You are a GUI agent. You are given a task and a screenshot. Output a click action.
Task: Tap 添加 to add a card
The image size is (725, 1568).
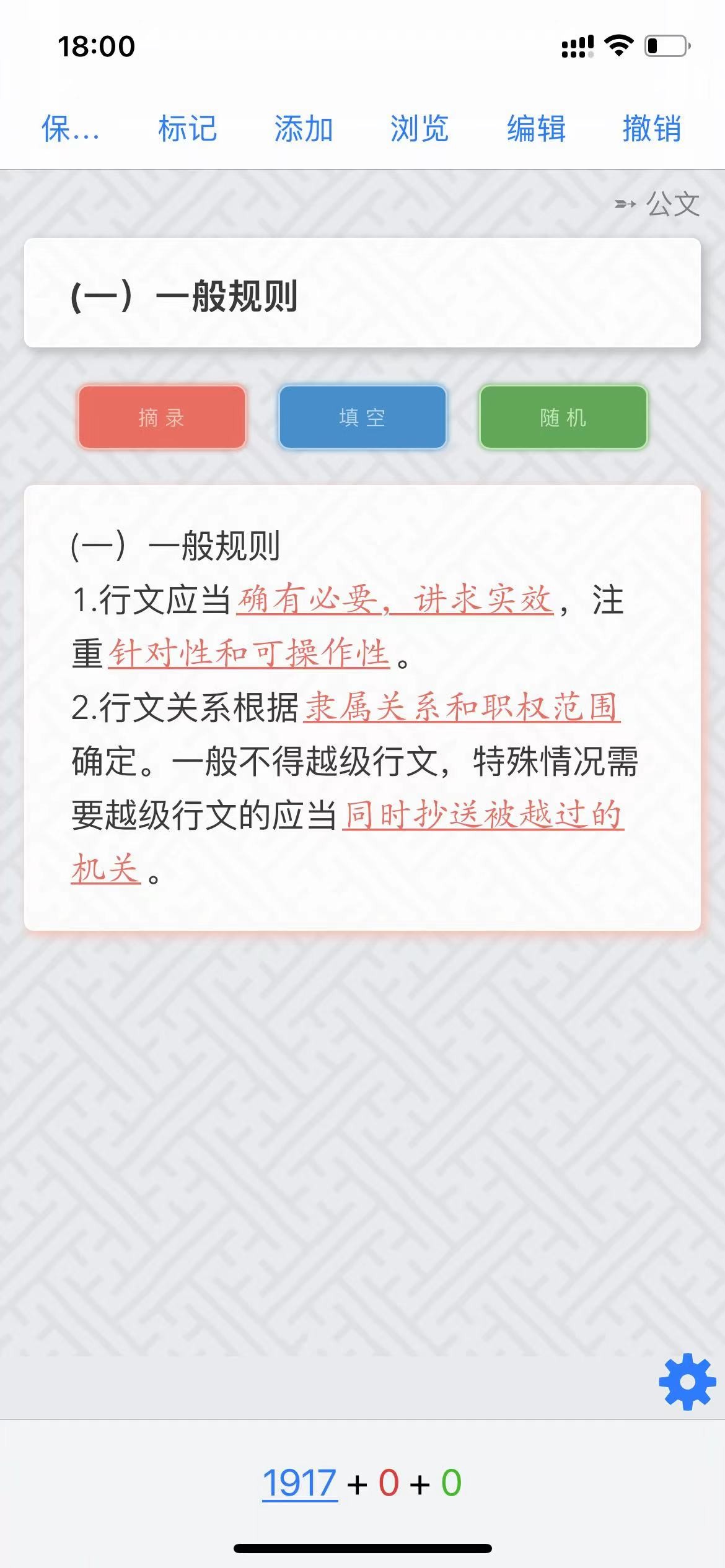[x=304, y=129]
